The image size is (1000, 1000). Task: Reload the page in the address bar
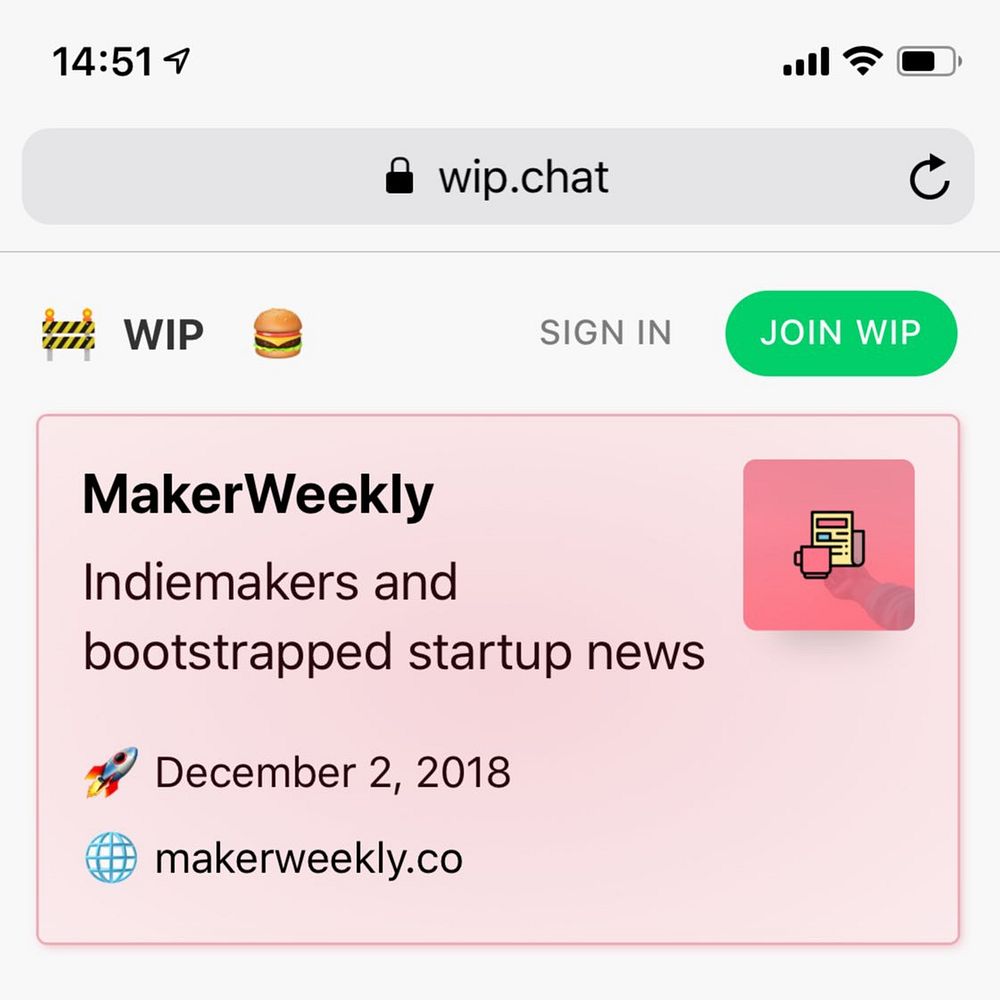[929, 177]
